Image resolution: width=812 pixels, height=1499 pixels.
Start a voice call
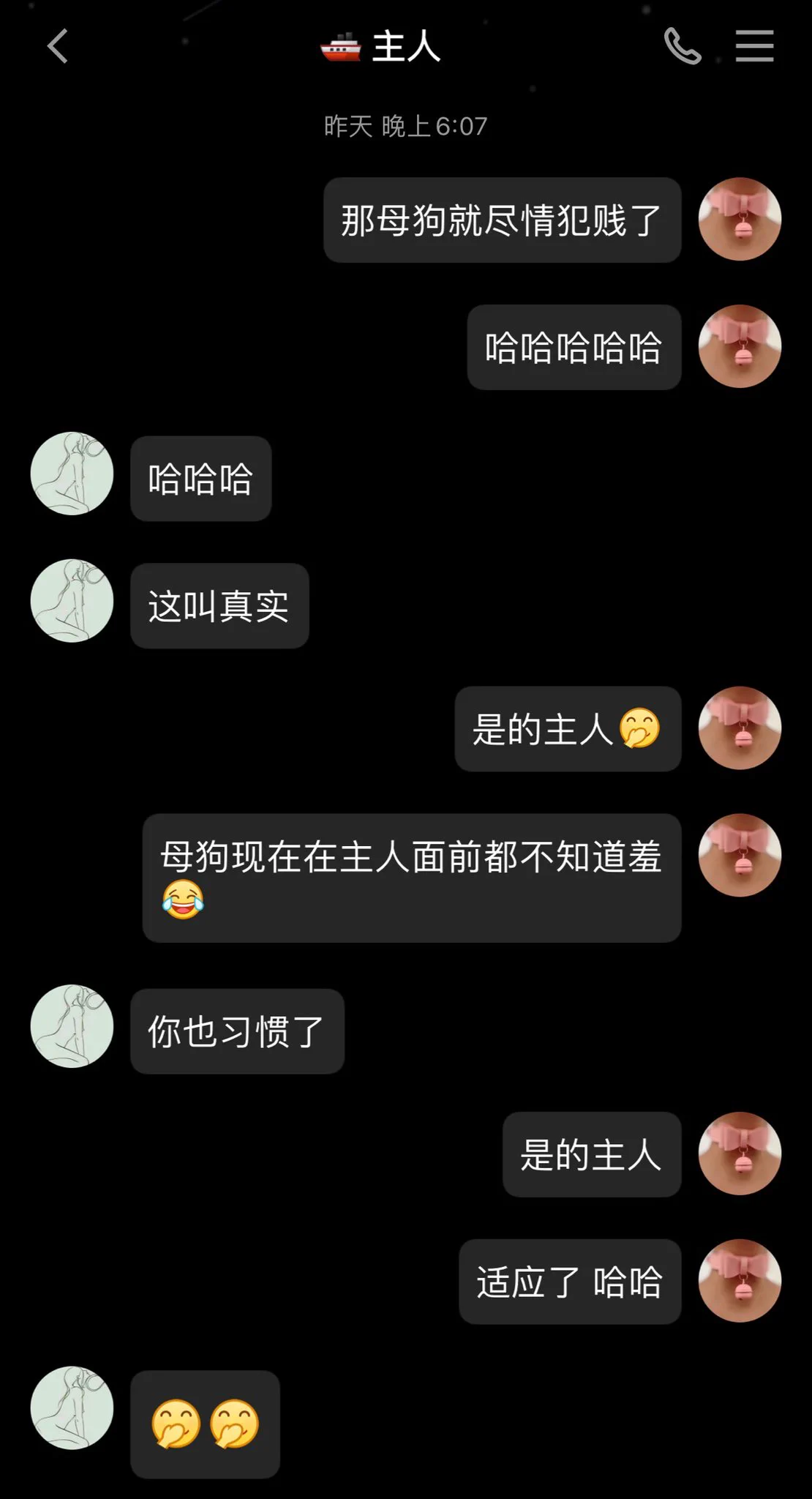(683, 47)
